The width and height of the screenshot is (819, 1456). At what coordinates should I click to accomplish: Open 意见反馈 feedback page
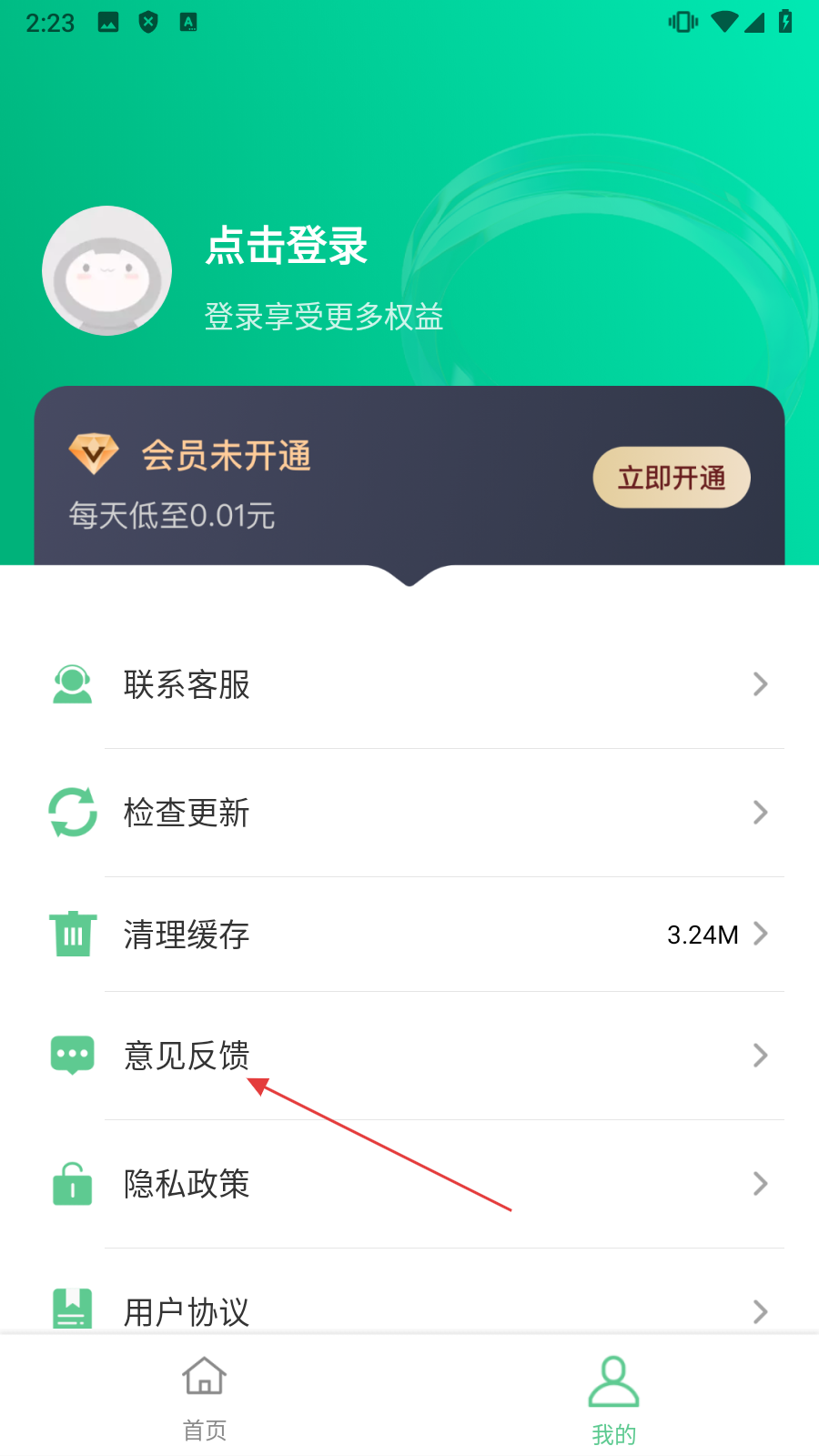click(x=409, y=1056)
